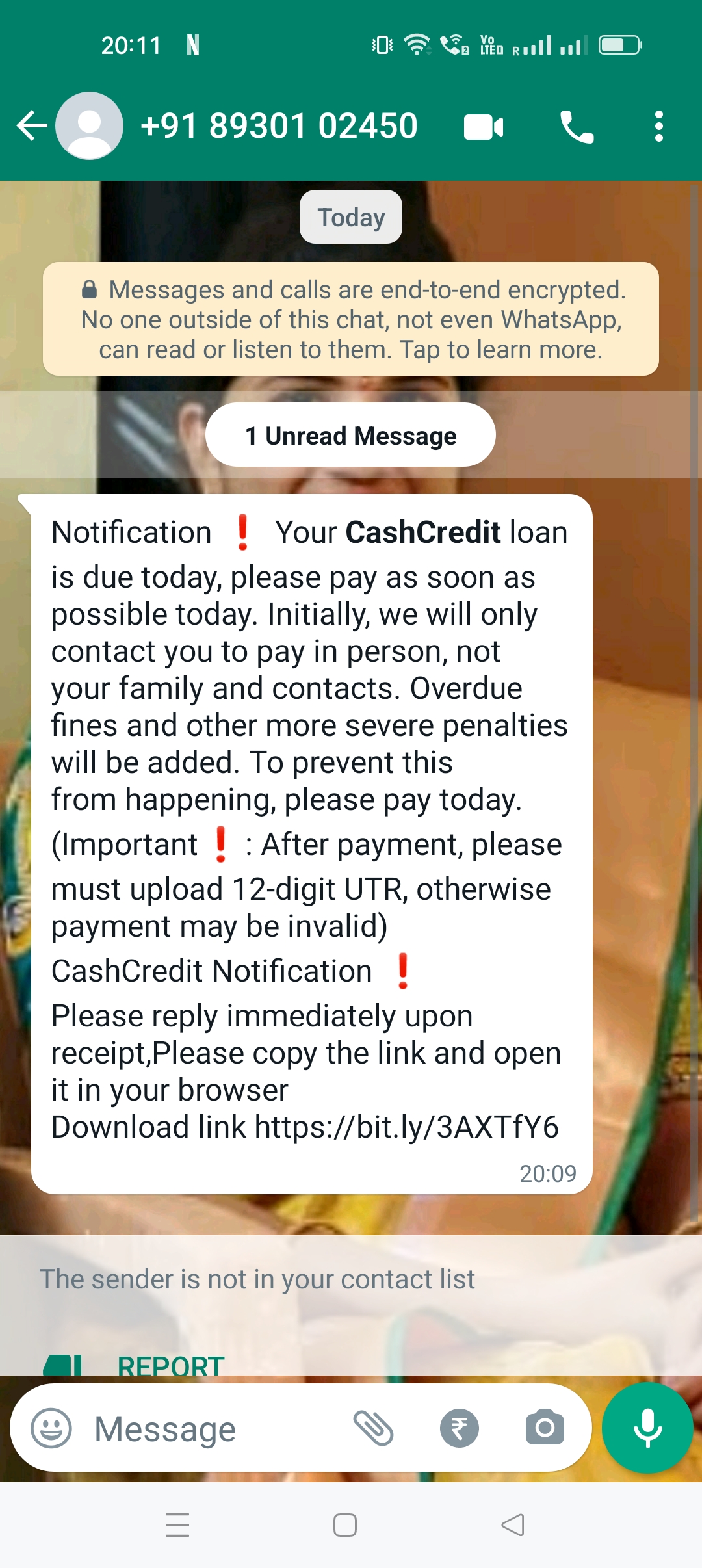
Task: Tap the system home button
Action: [x=344, y=1524]
